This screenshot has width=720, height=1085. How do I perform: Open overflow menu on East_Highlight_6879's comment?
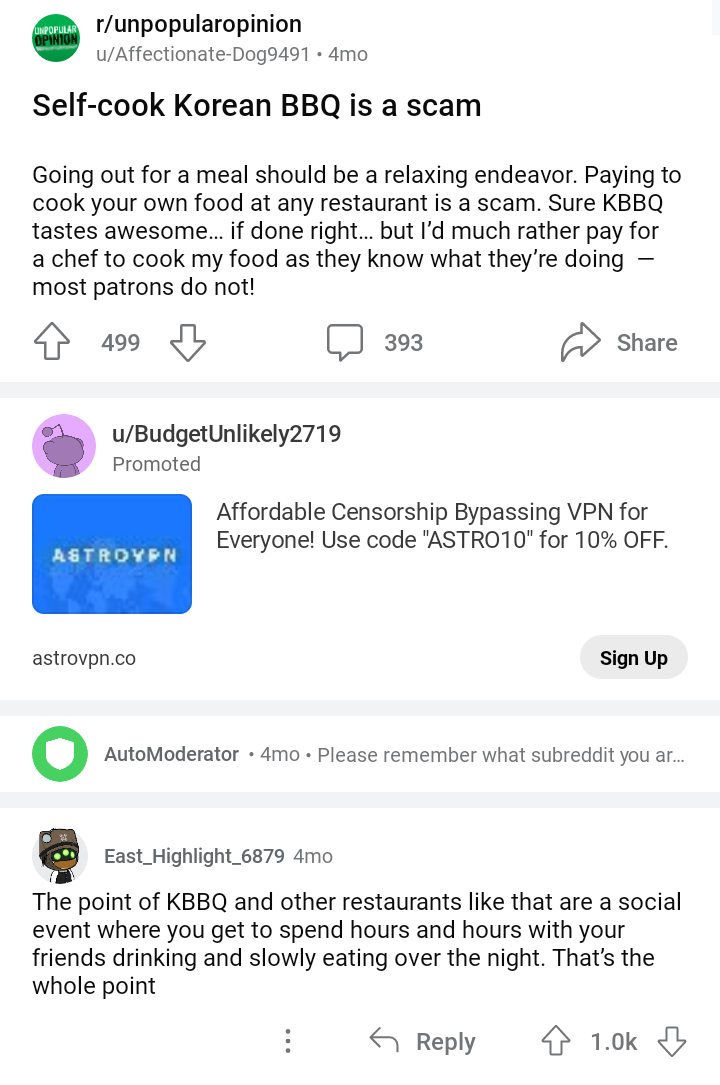click(x=288, y=1041)
